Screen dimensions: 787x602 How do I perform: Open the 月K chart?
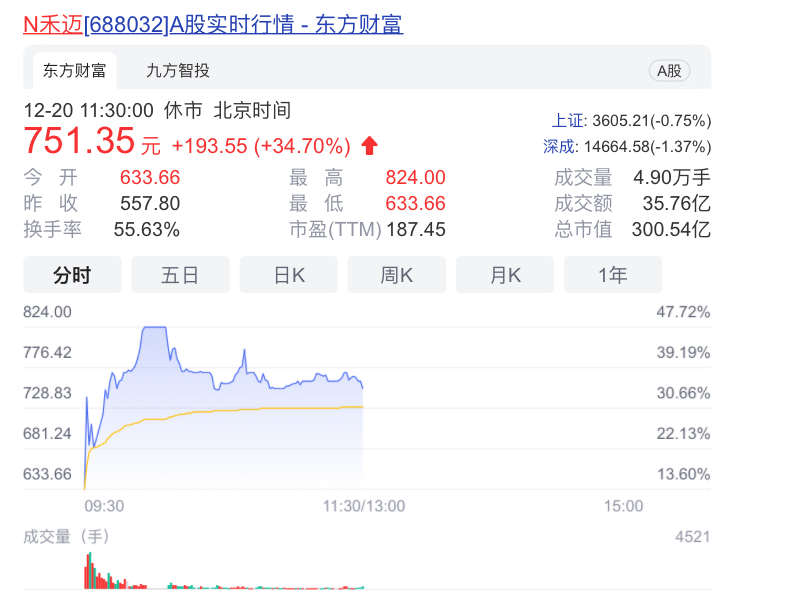(504, 275)
